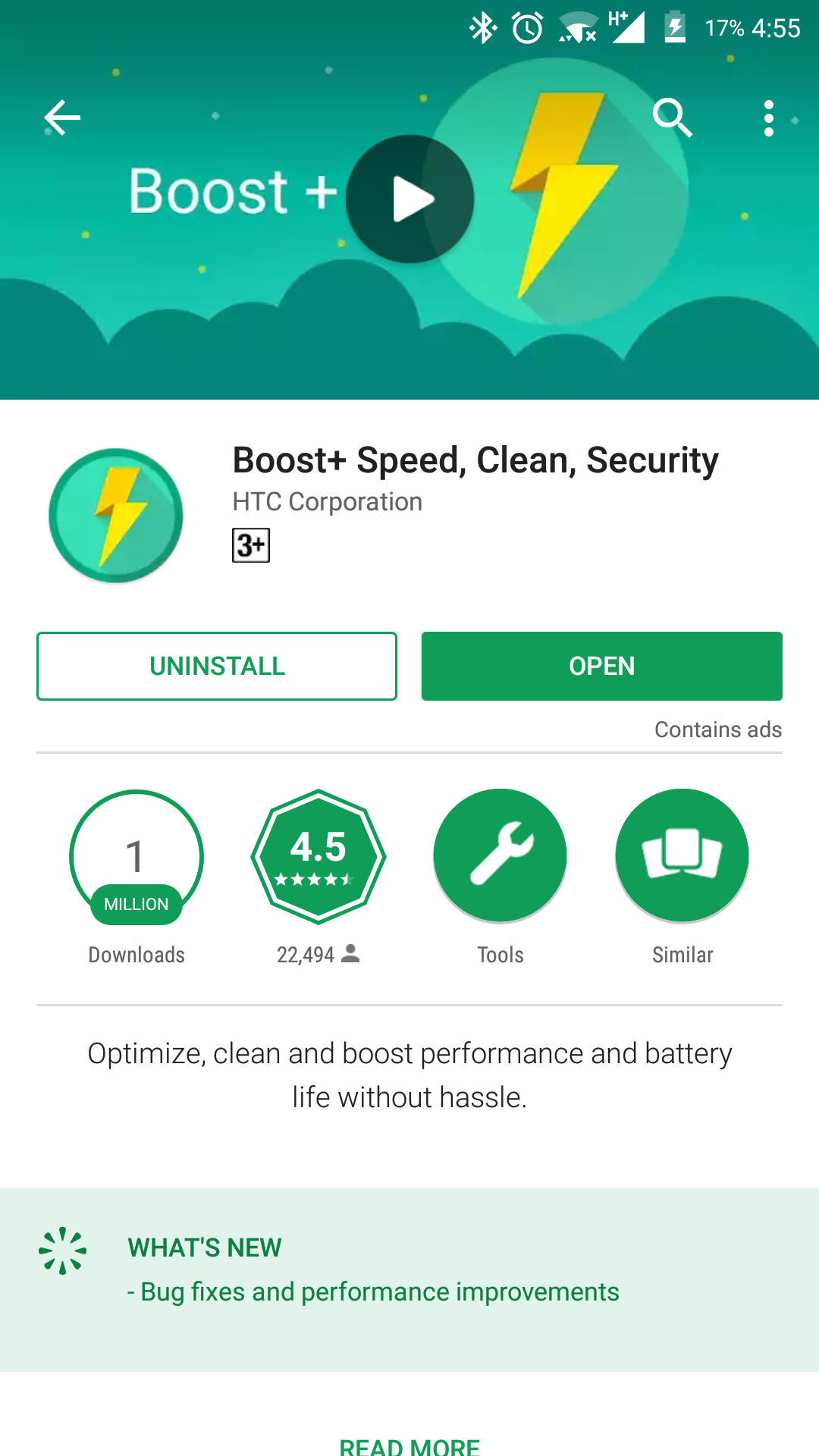Open the search magnifier icon
The width and height of the screenshot is (819, 1456).
click(672, 118)
